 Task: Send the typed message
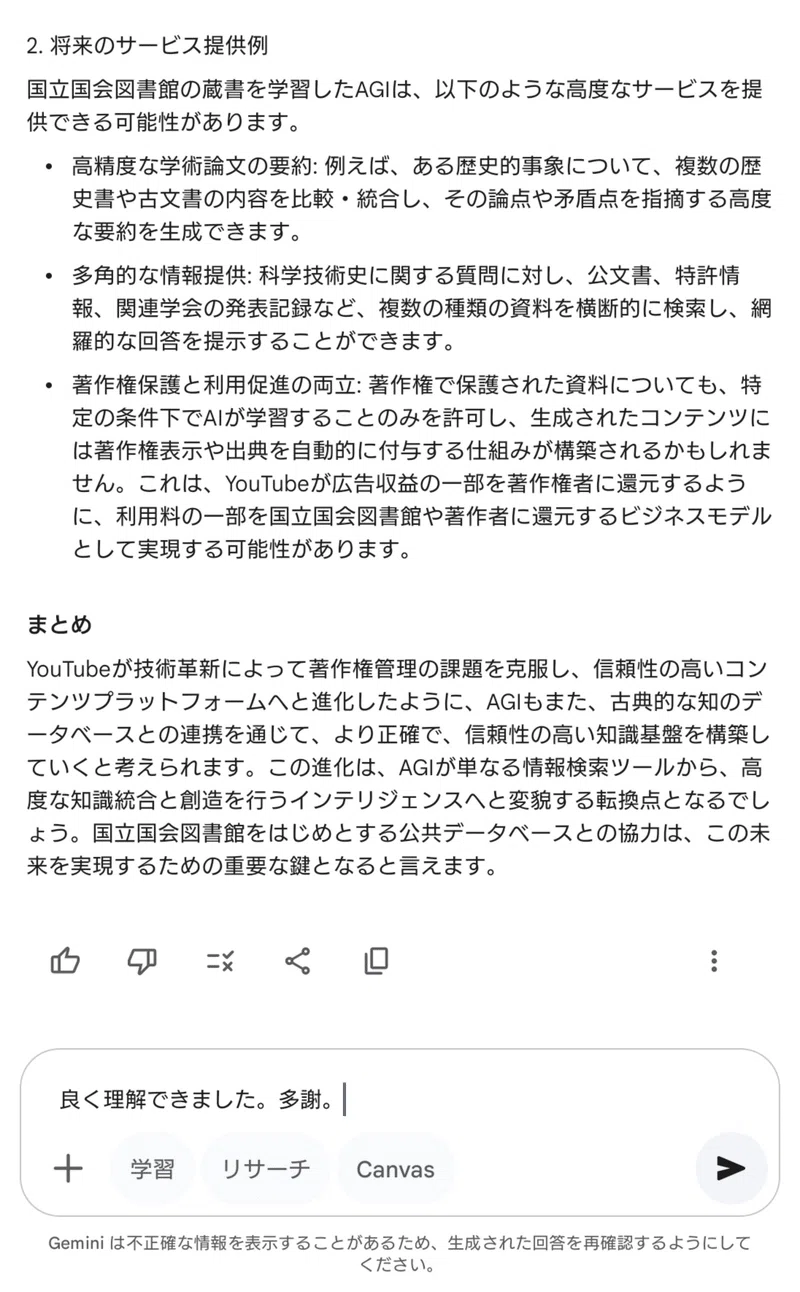731,1168
